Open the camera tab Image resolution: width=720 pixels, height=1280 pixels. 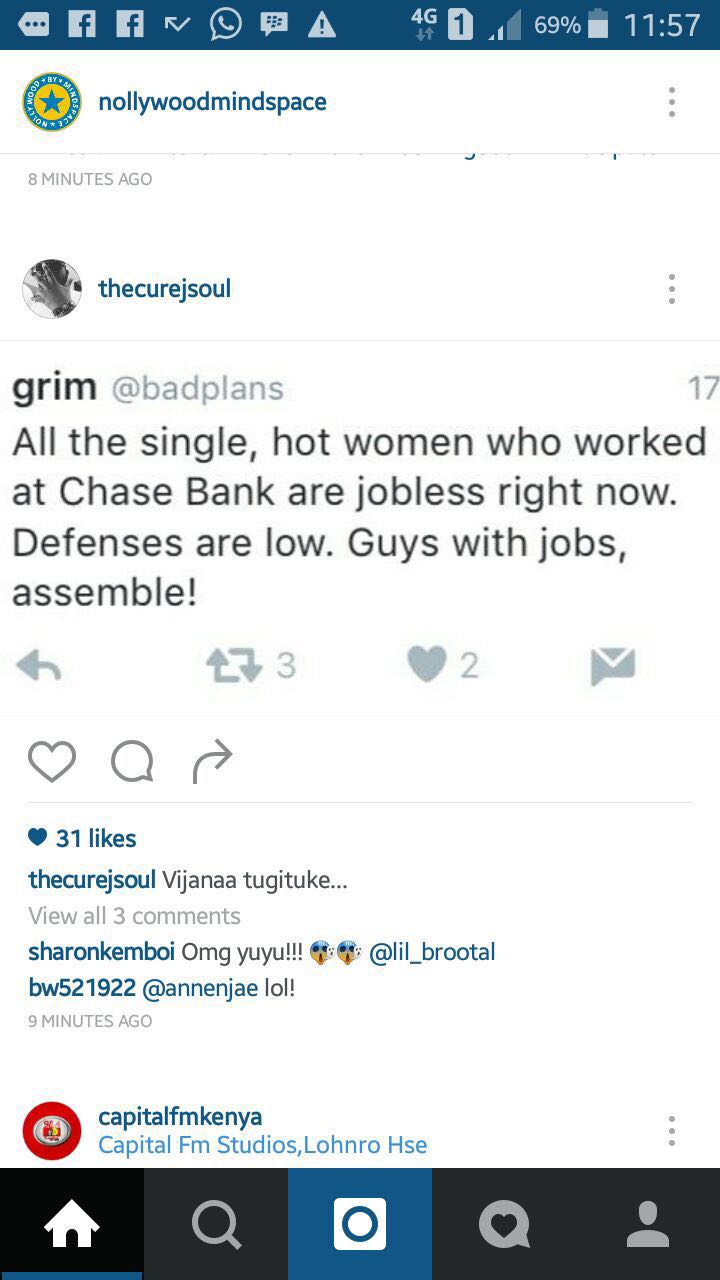click(360, 1224)
